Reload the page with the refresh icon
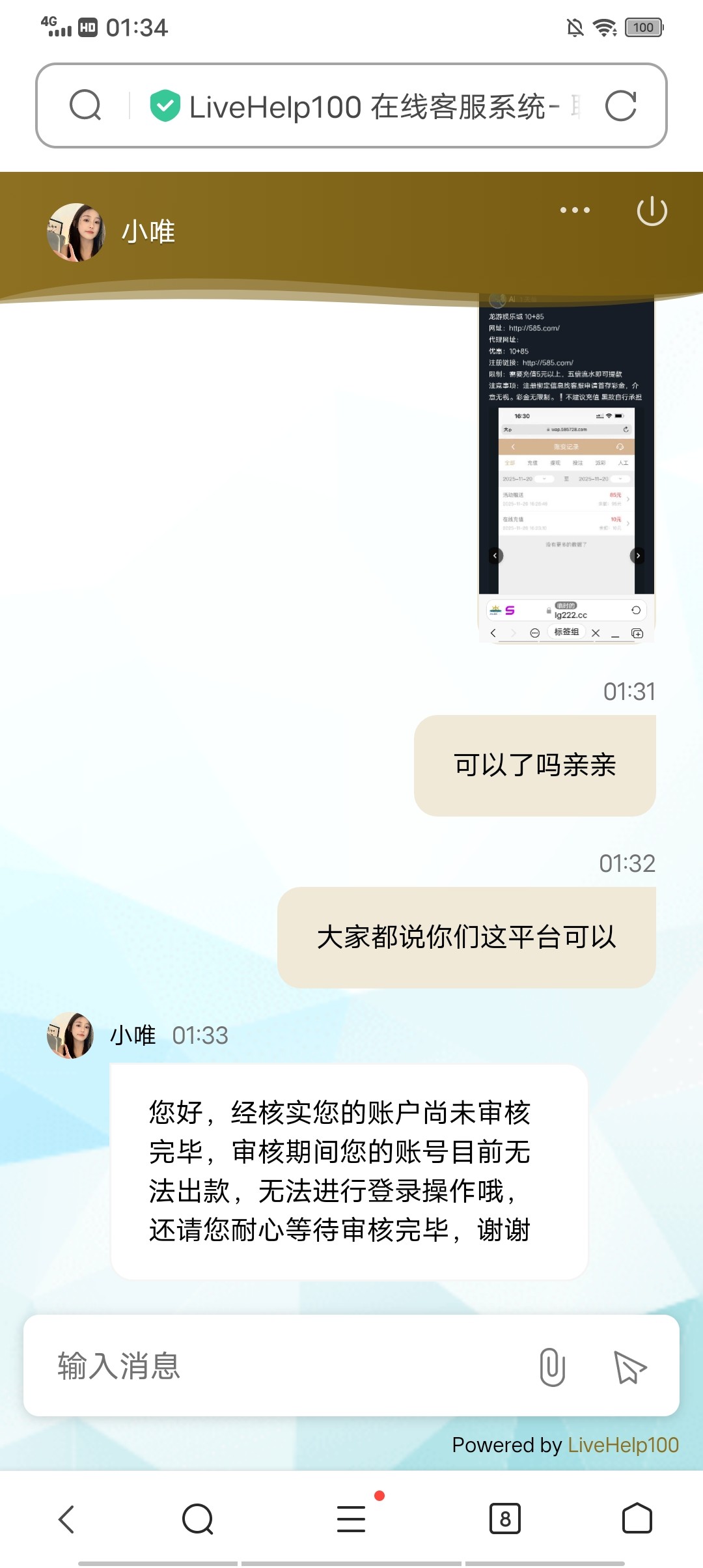 click(620, 106)
